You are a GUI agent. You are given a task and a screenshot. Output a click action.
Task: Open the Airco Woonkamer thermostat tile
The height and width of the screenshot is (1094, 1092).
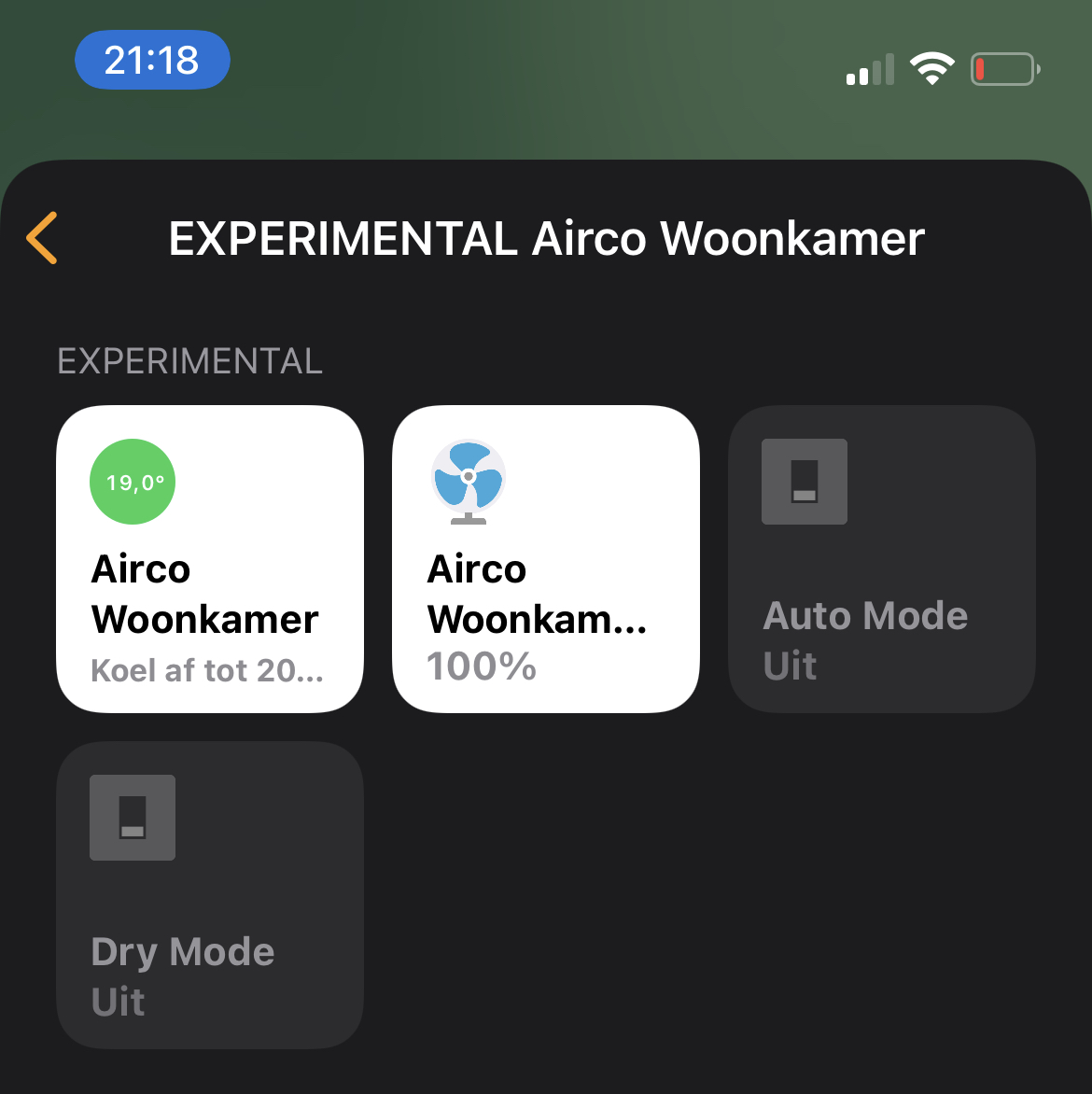click(210, 558)
